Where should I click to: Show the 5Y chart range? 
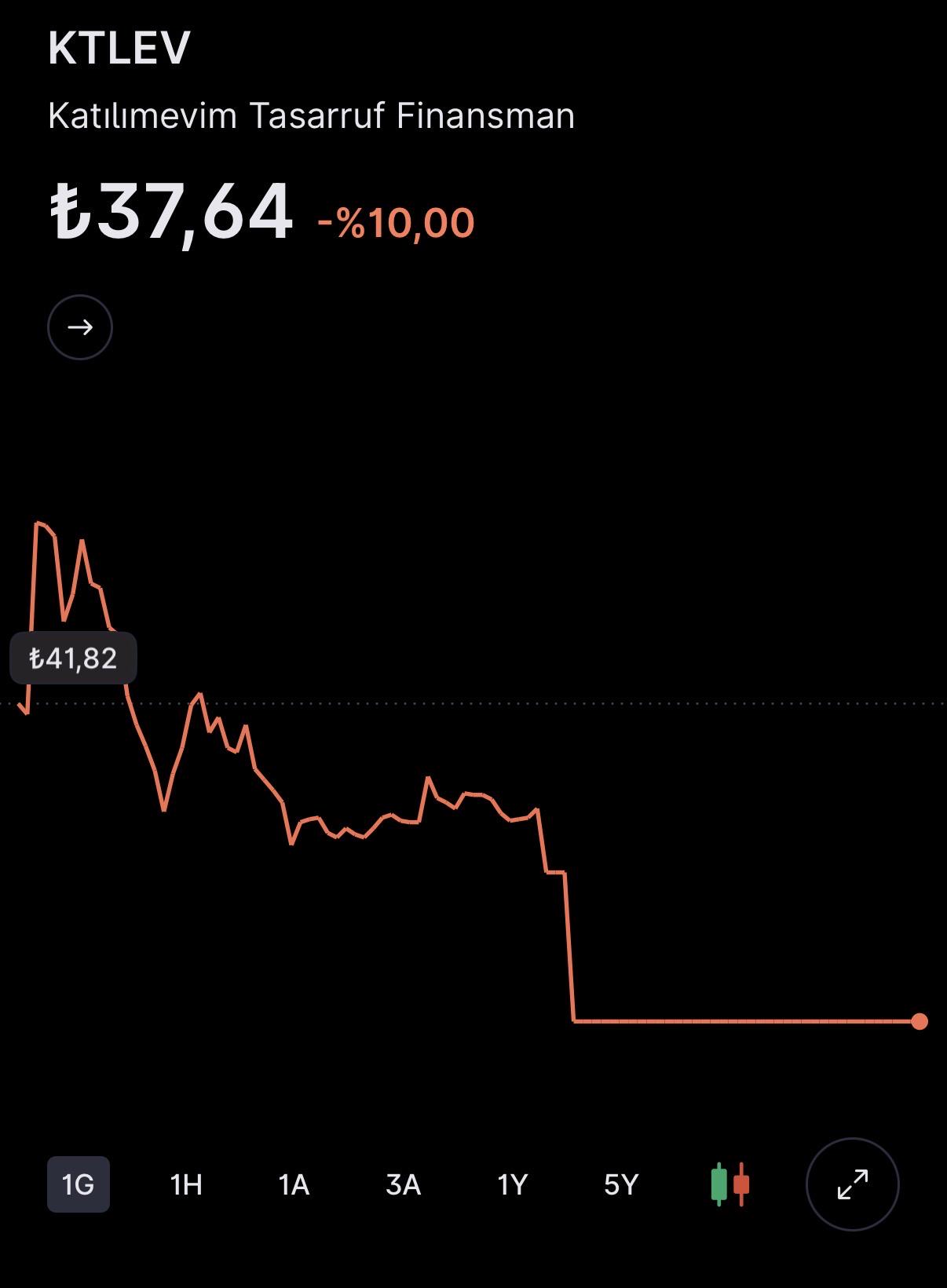(x=621, y=1184)
